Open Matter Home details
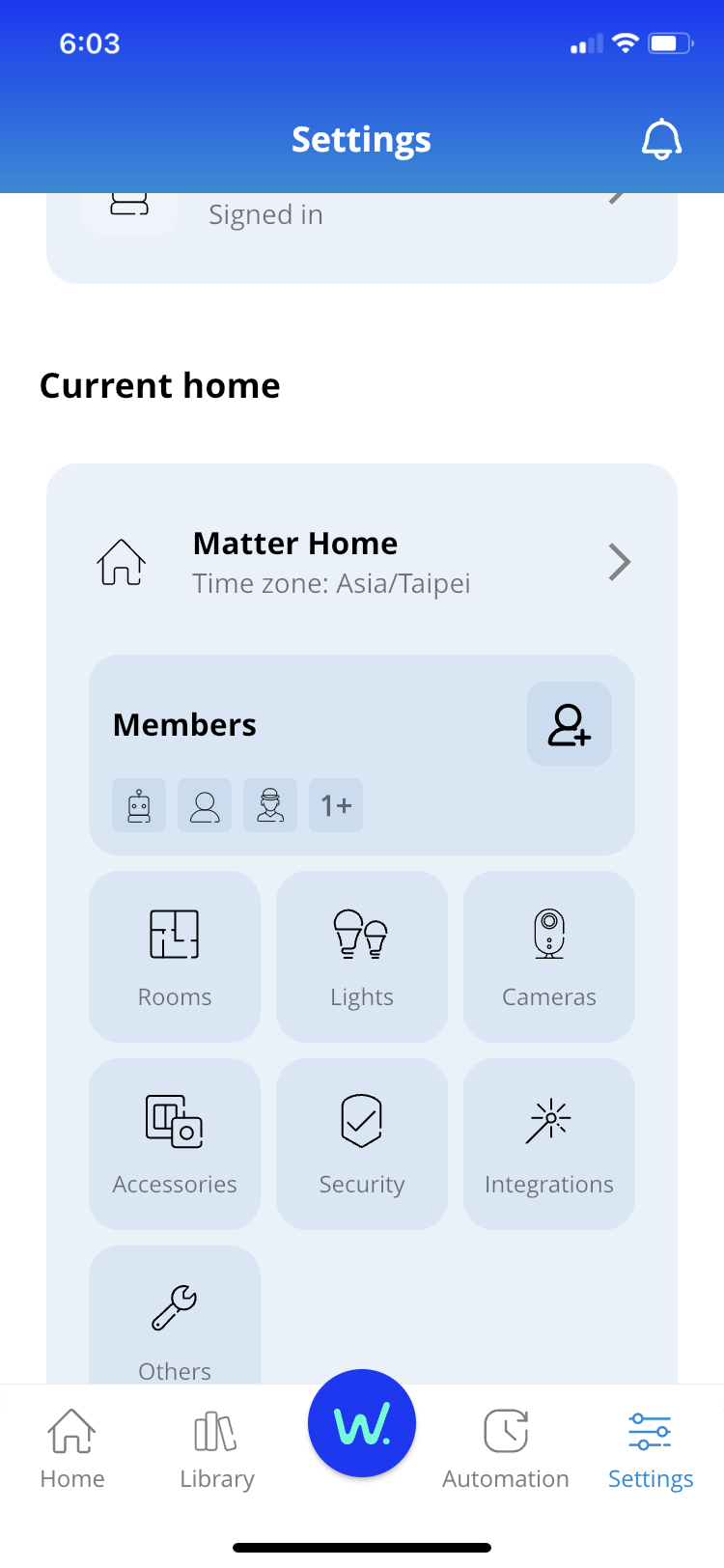 [362, 562]
